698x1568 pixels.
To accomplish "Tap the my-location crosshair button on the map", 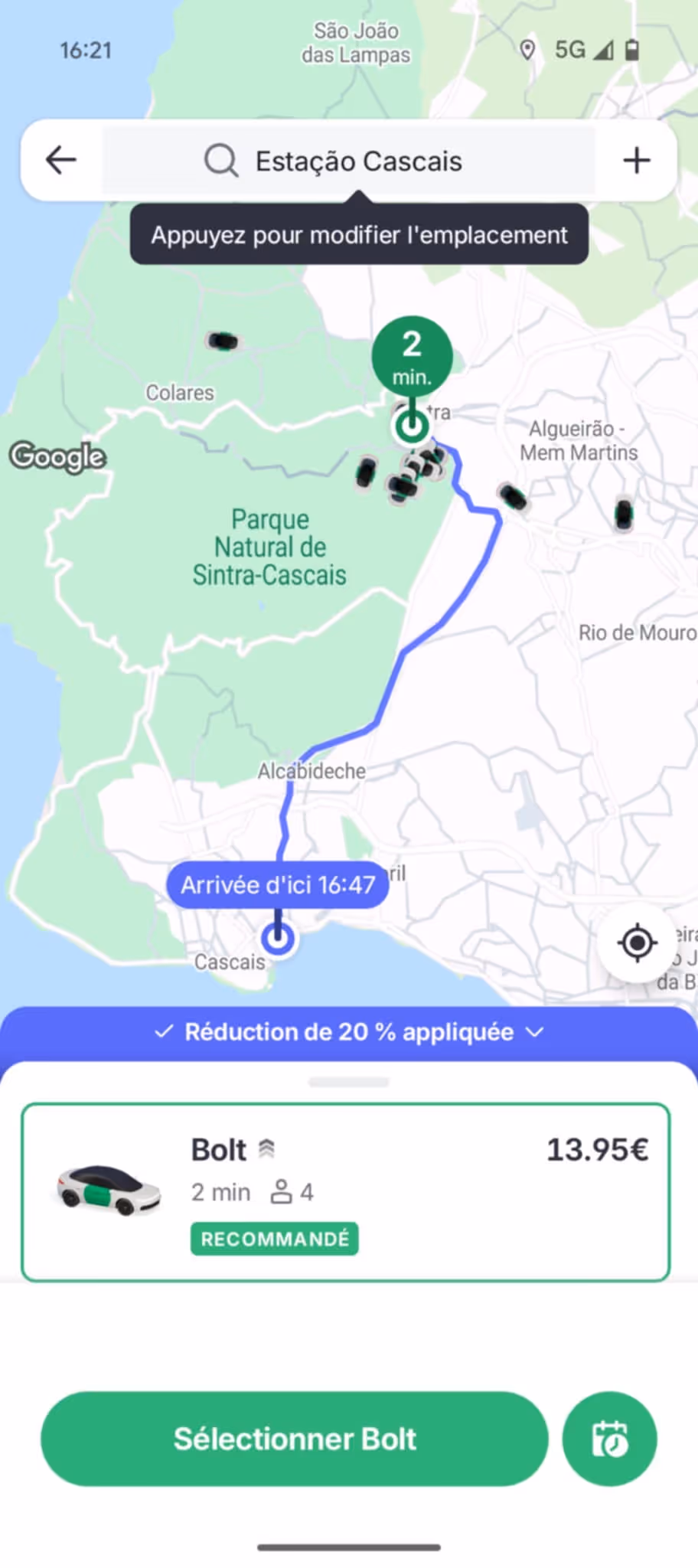I will coord(637,944).
